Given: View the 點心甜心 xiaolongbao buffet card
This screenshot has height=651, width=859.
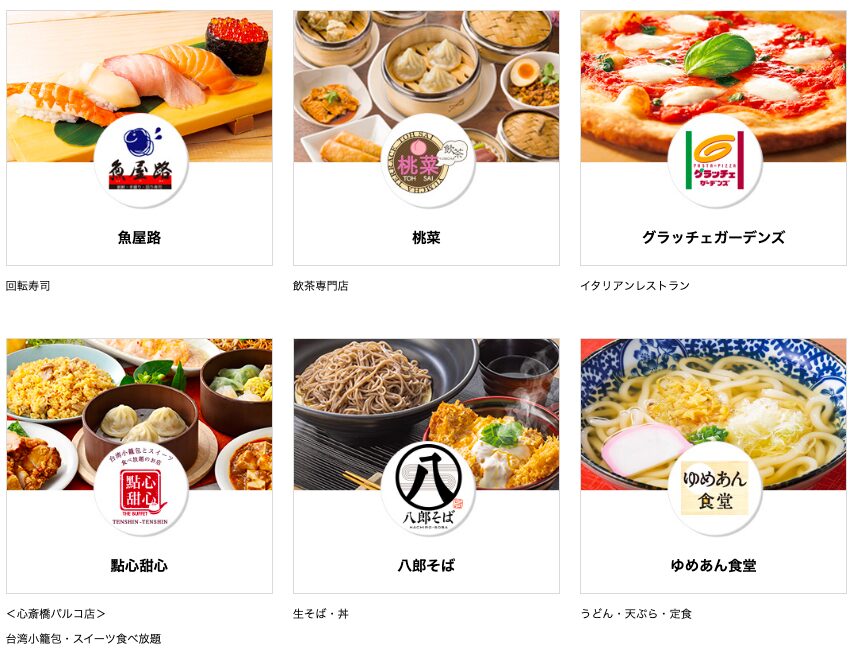Looking at the screenshot, I should tap(139, 565).
